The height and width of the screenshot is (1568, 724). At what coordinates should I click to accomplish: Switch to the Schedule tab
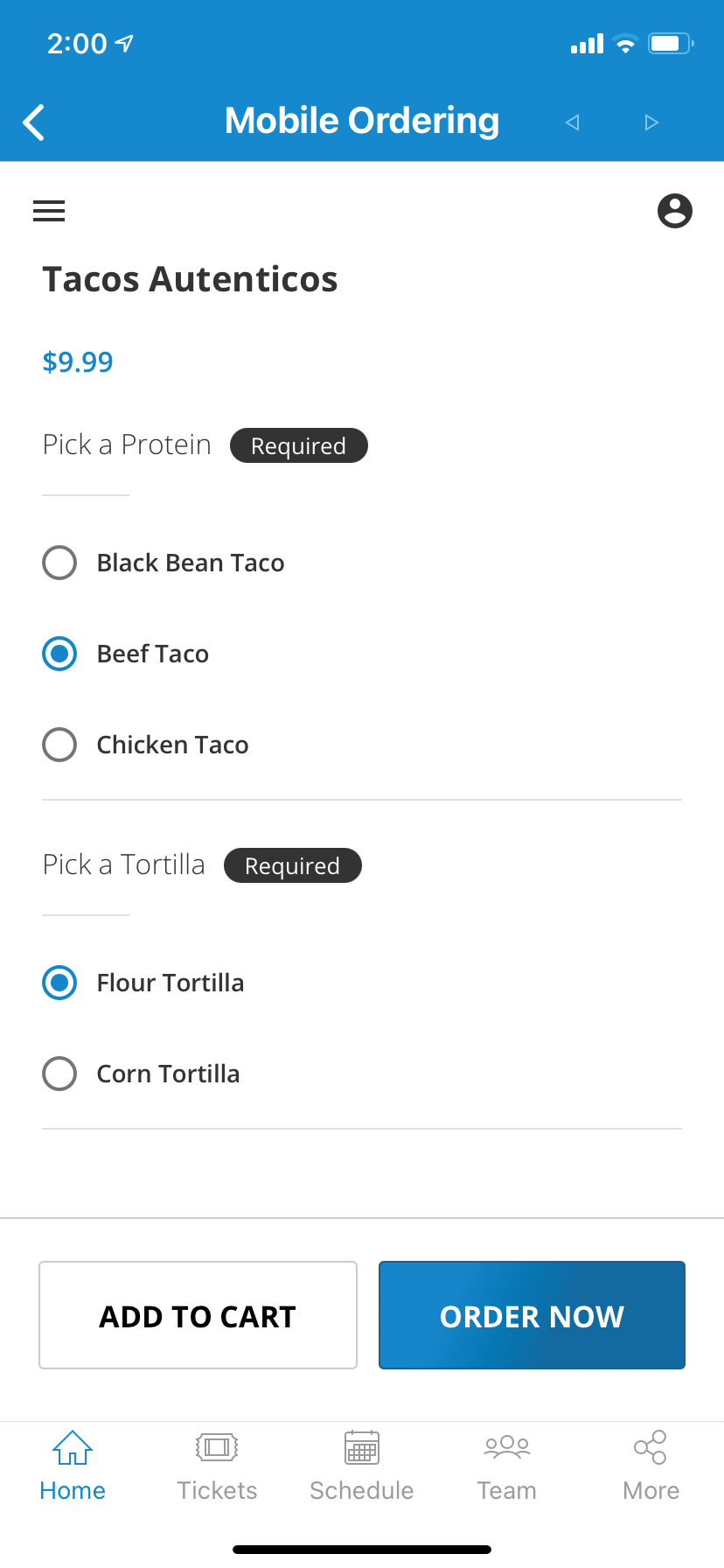362,1466
